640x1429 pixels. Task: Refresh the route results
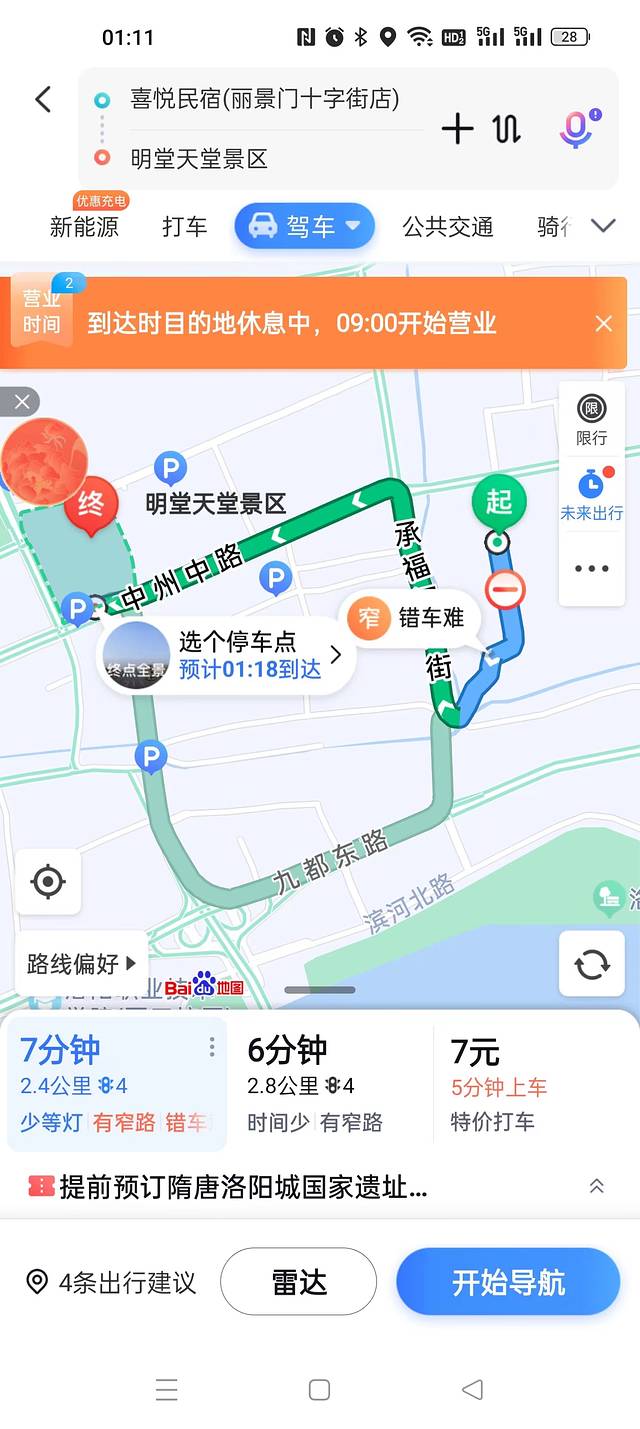coord(591,964)
